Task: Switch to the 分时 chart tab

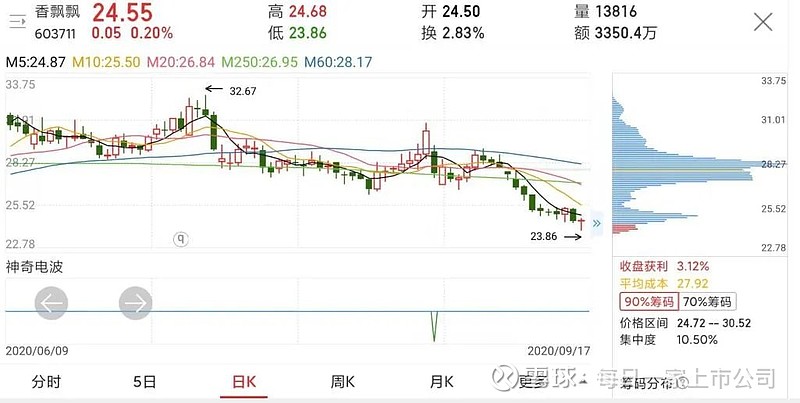Action: [46, 381]
